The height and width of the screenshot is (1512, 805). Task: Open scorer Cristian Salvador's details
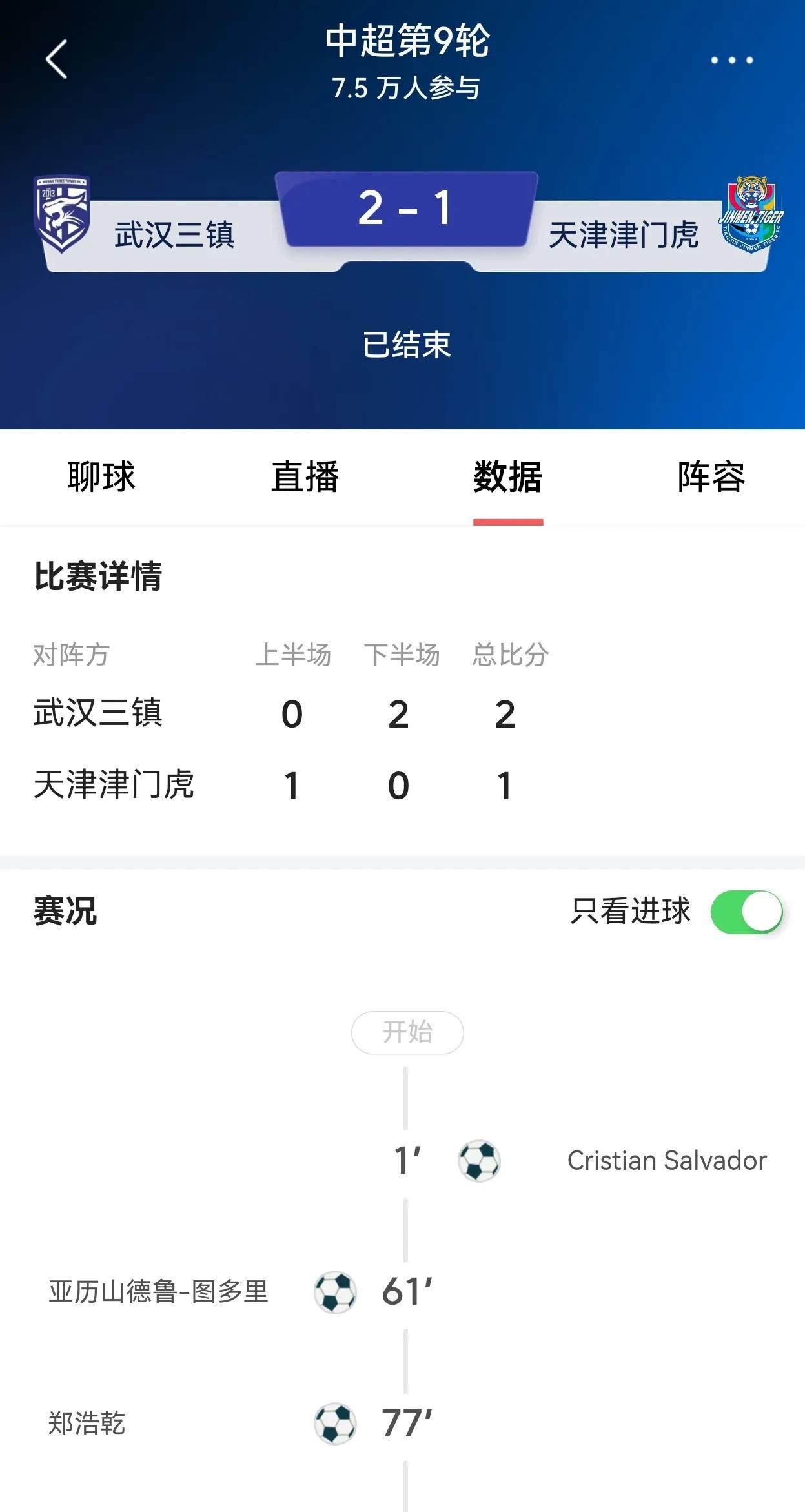(666, 1160)
